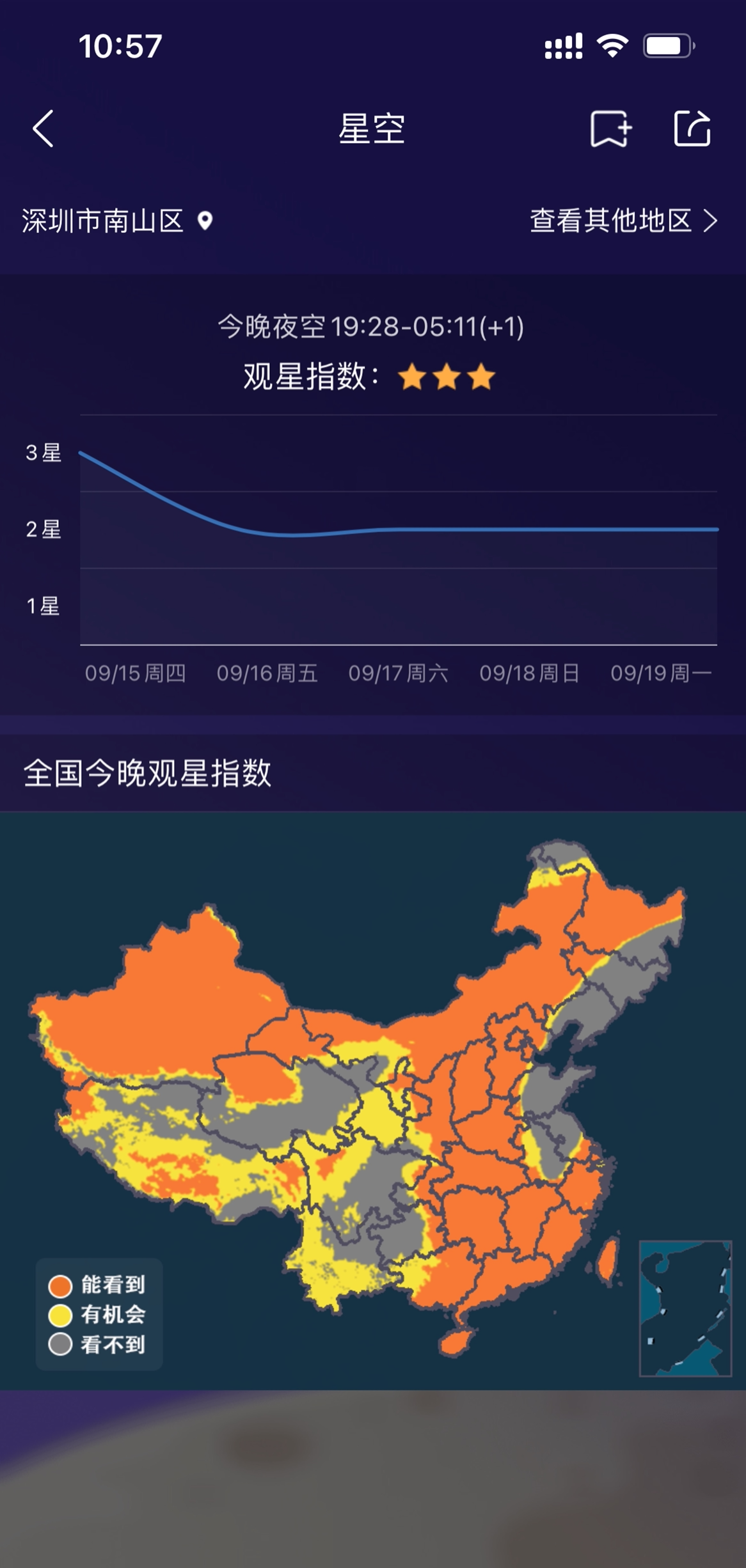
Task: Share the stargazing page
Action: [x=692, y=129]
